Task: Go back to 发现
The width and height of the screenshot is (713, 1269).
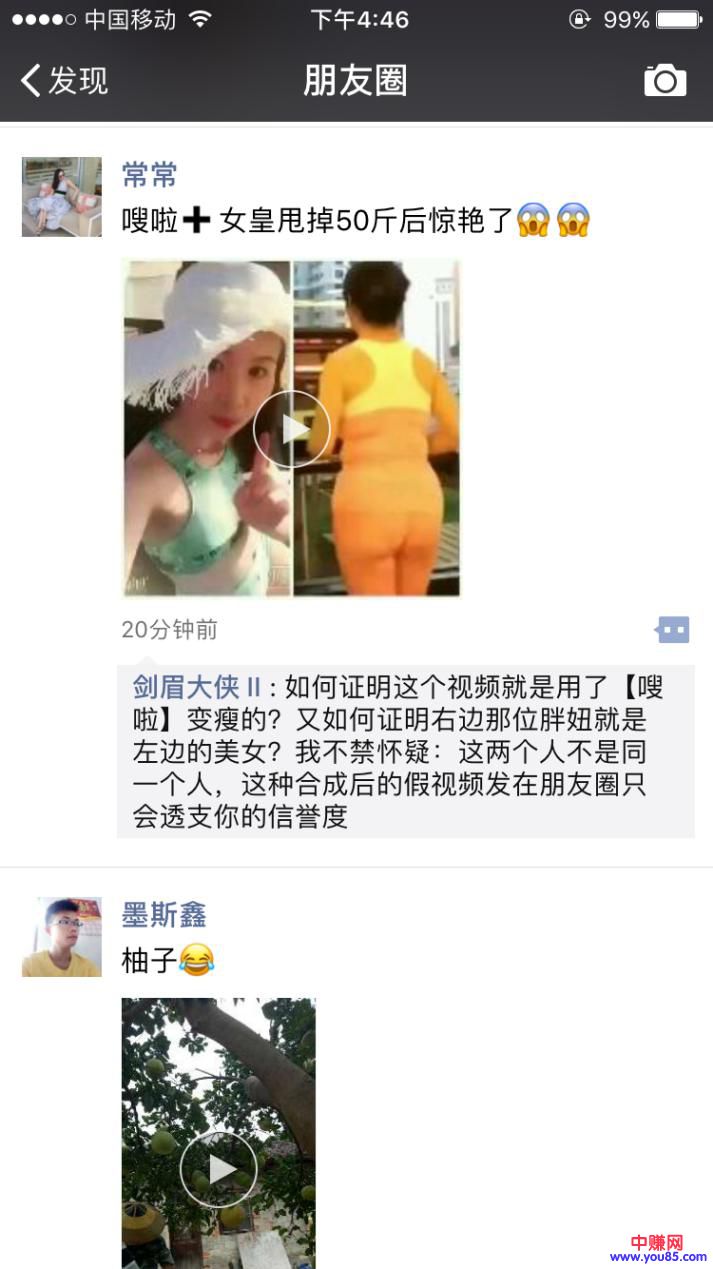Action: point(64,80)
